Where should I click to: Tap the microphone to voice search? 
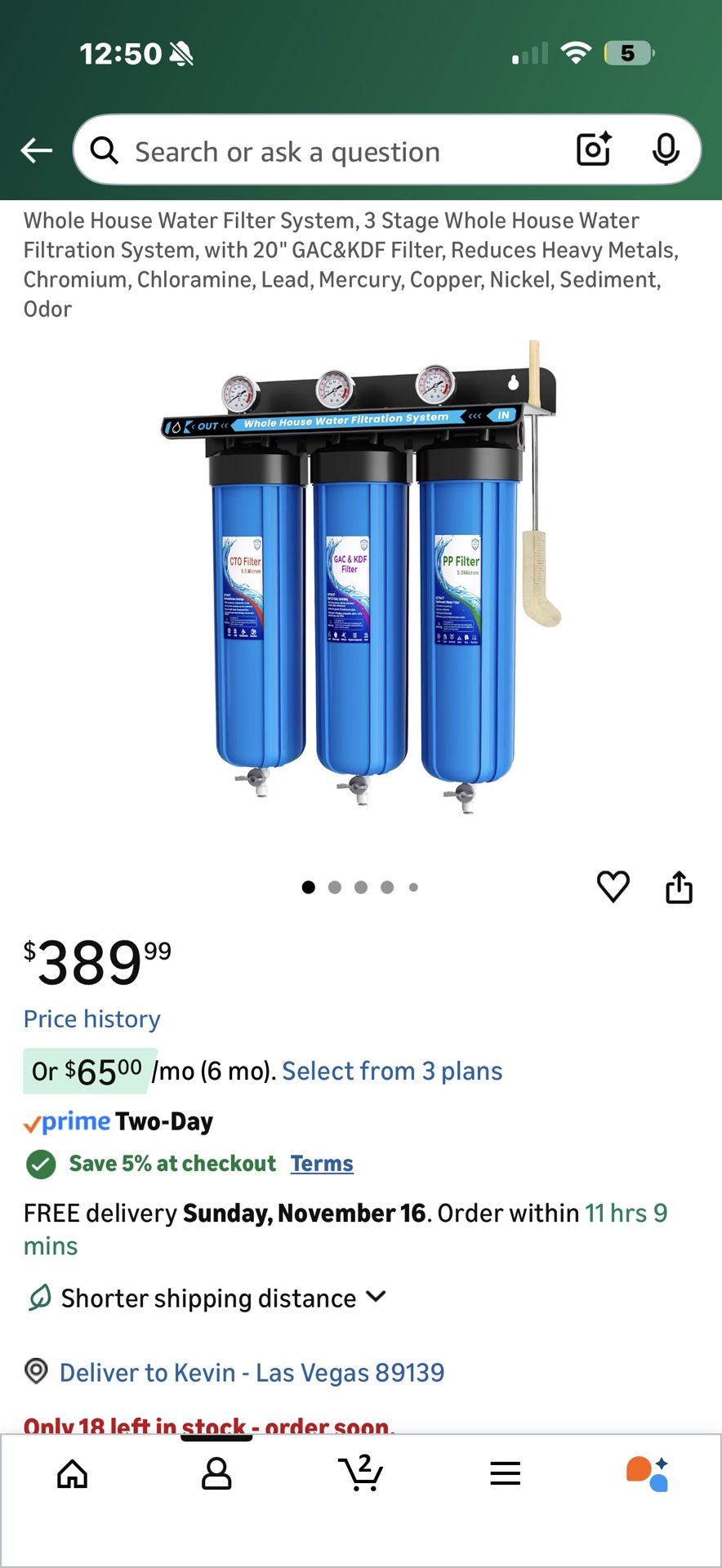pos(667,149)
